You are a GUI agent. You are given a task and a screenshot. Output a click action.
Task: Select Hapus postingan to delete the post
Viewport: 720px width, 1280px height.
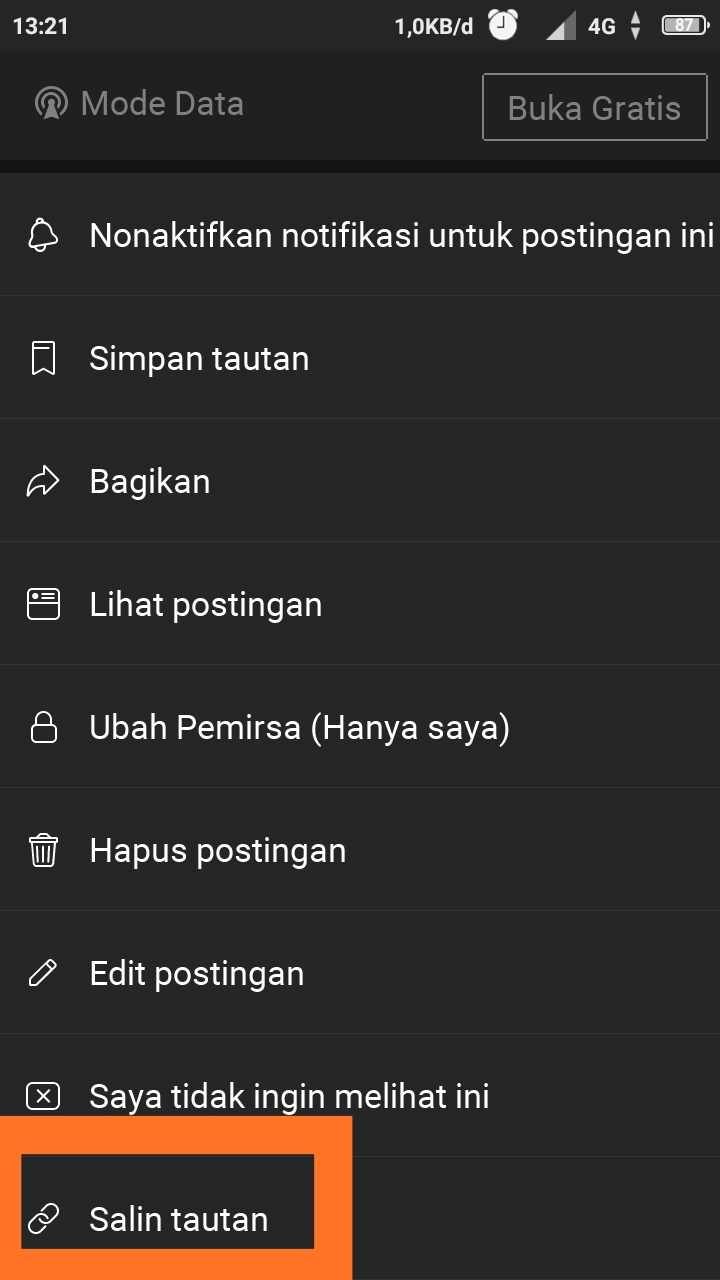[x=217, y=849]
